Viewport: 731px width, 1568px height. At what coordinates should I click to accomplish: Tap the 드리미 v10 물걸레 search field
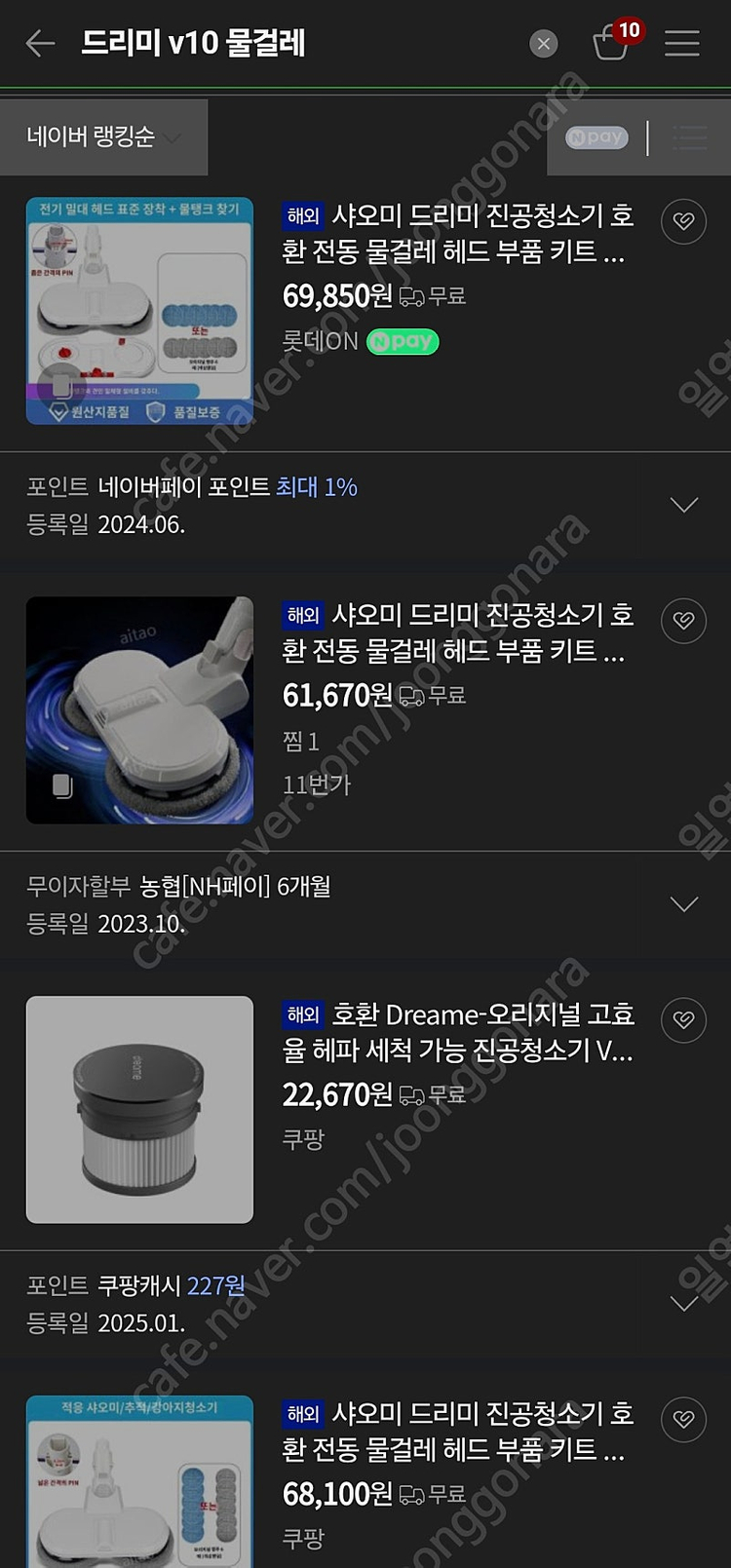point(195,44)
